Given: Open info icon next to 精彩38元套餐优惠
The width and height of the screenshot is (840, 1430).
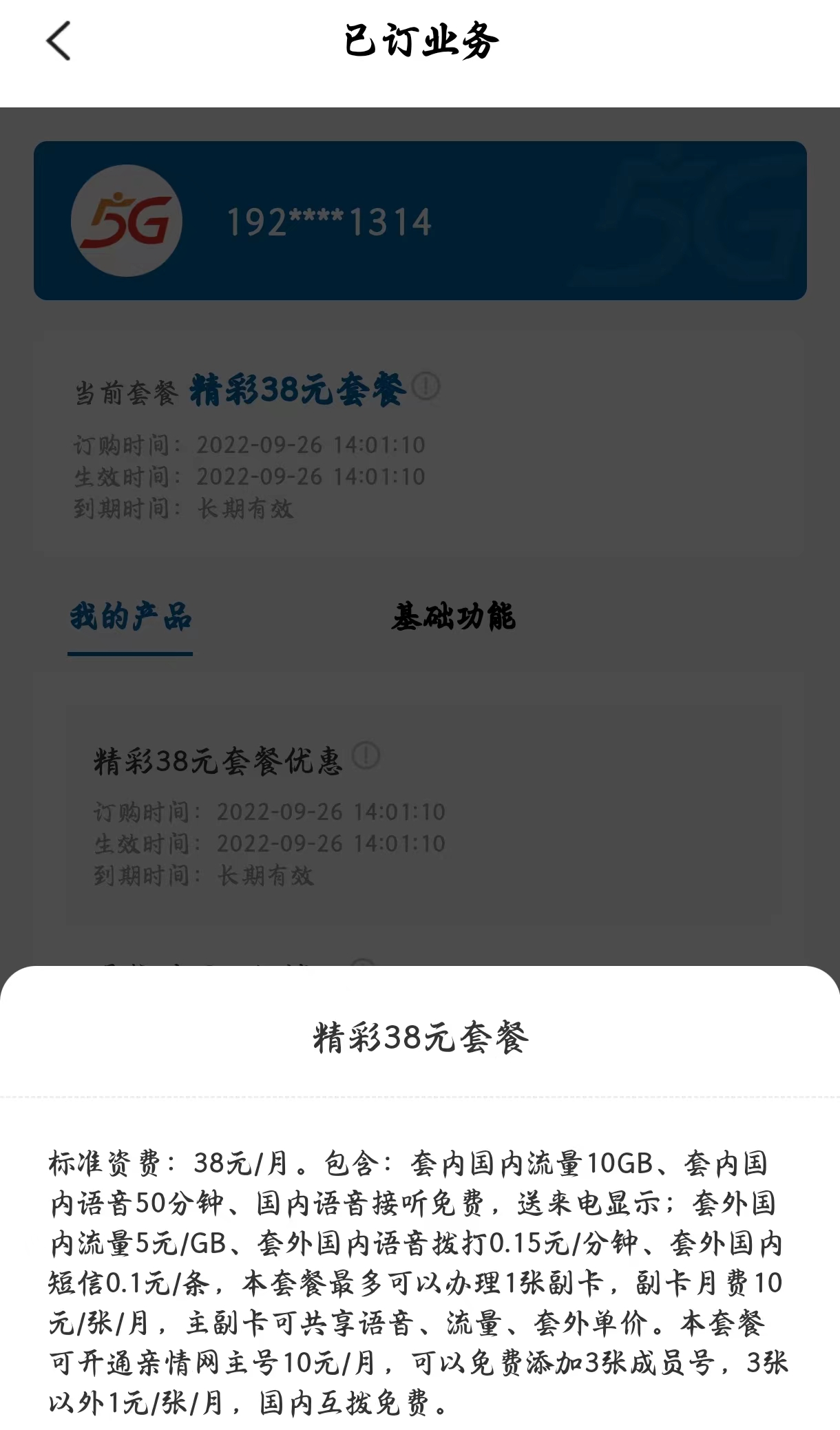Looking at the screenshot, I should coord(366,756).
